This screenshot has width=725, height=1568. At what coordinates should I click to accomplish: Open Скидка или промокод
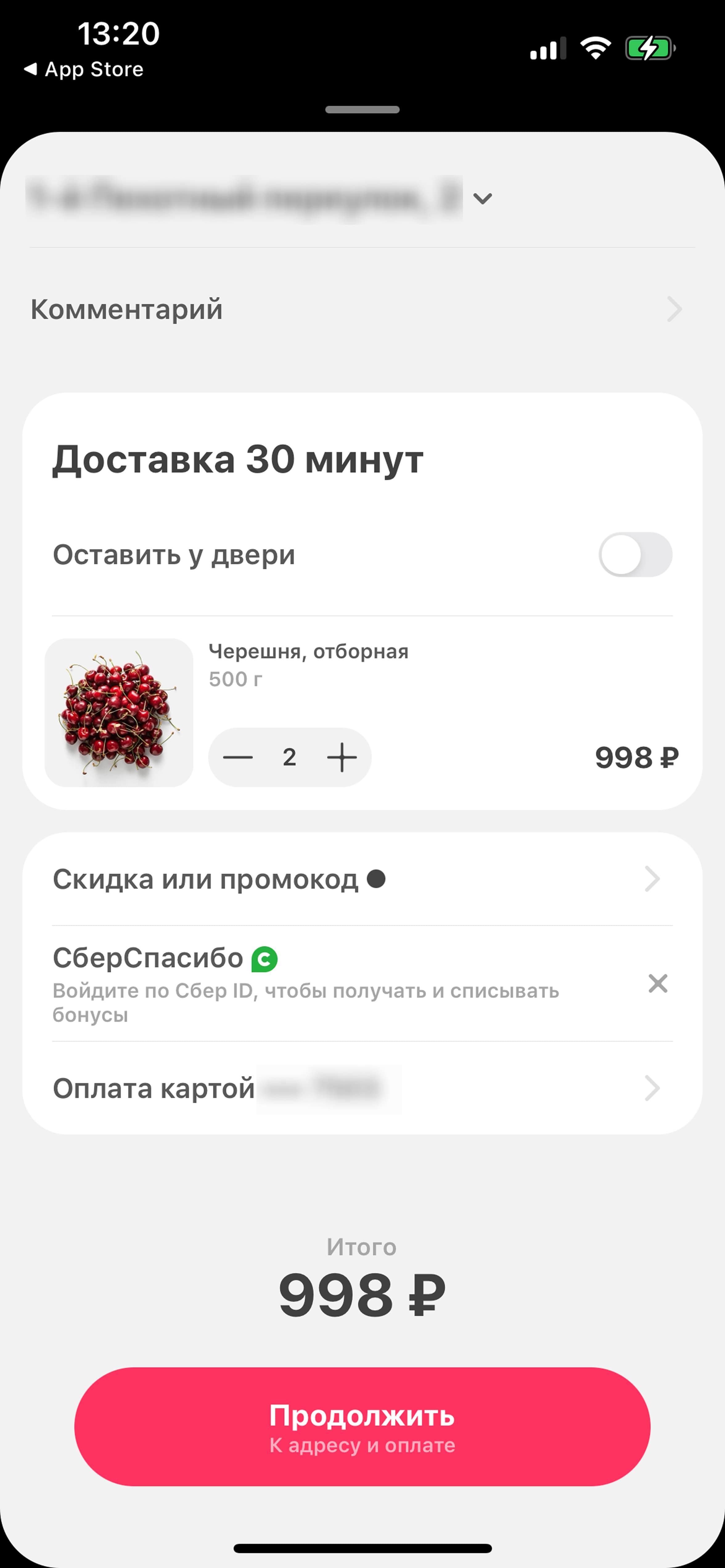pyautogui.click(x=362, y=879)
